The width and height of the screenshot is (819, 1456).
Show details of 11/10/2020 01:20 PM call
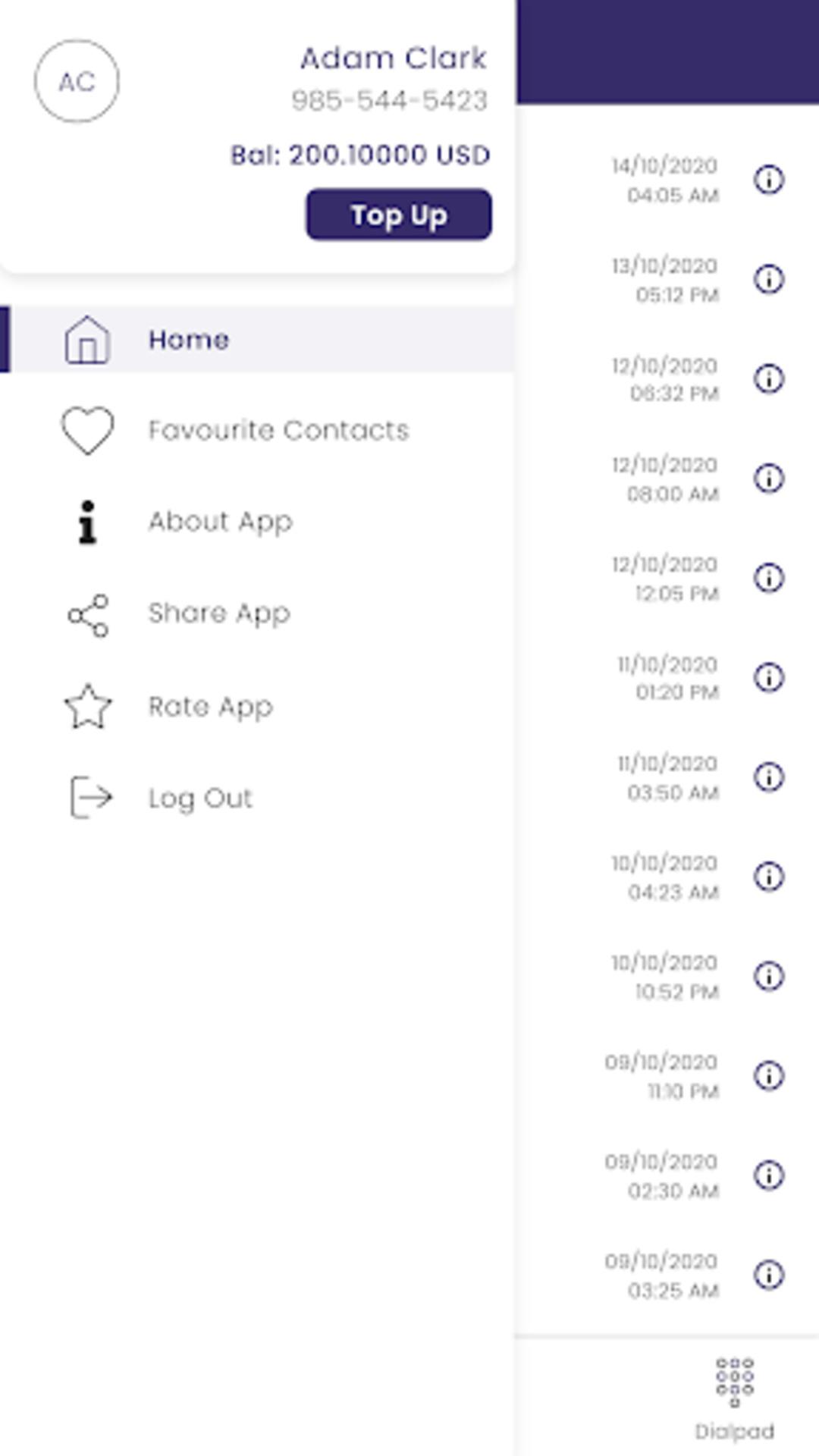[x=769, y=677]
